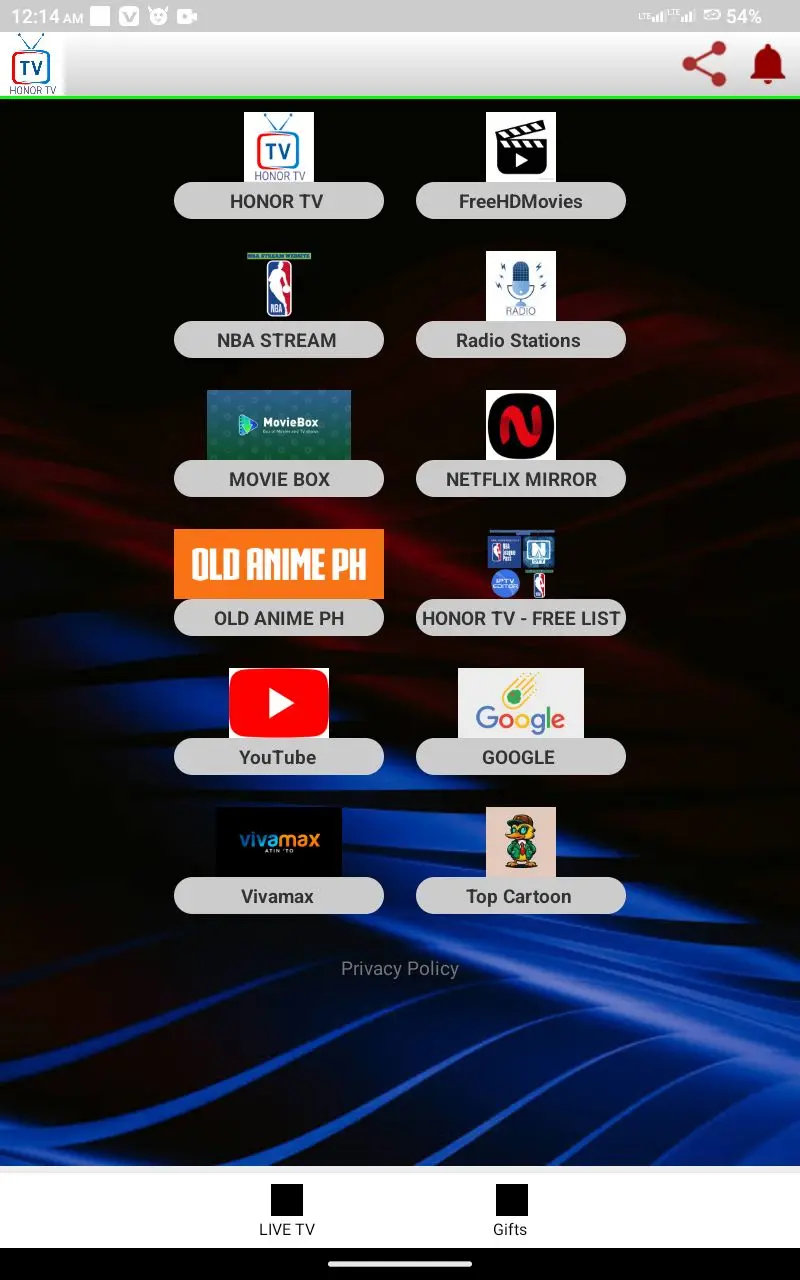This screenshot has height=1280, width=800.
Task: Open Vivamax
Action: pos(279,895)
